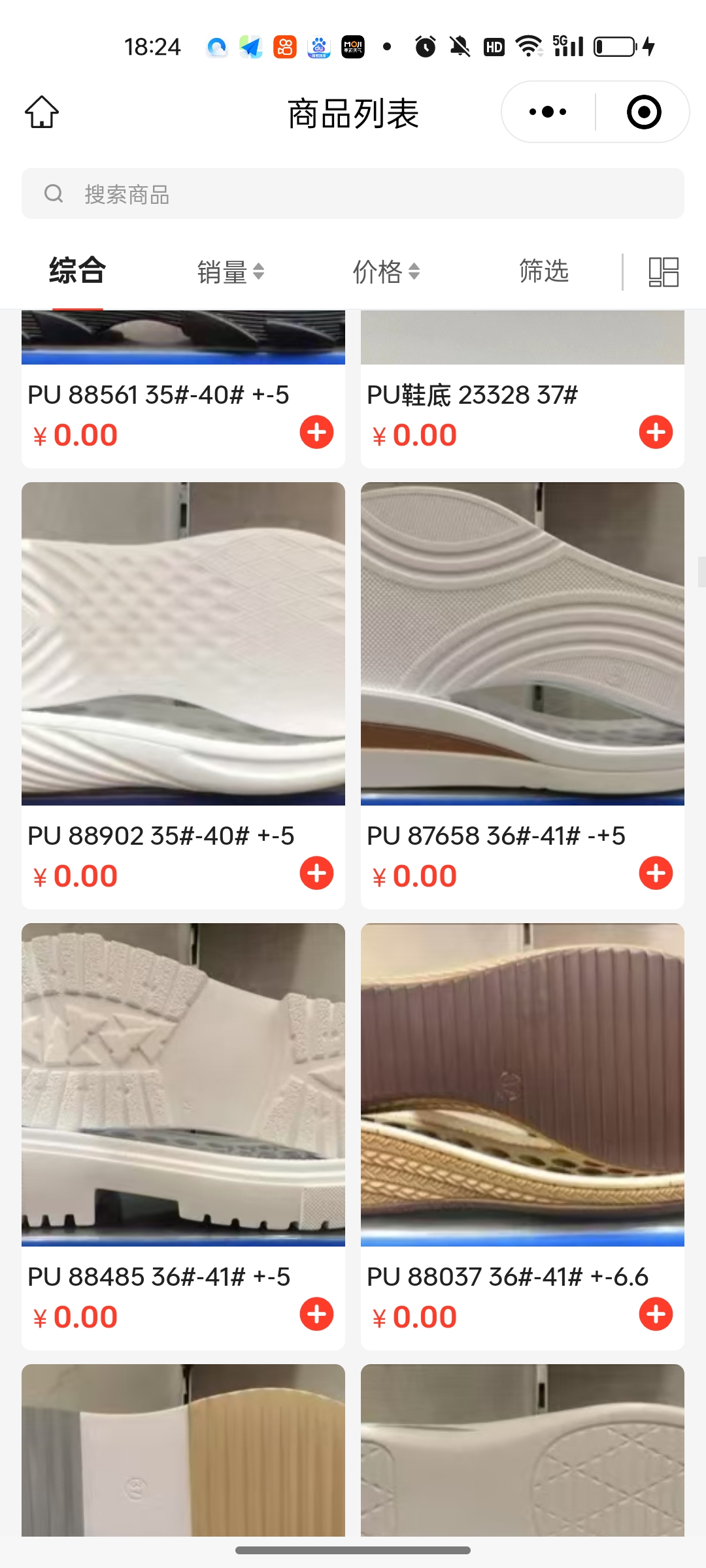
Task: Add PU鞋底 23328 37# to cart
Action: point(656,433)
